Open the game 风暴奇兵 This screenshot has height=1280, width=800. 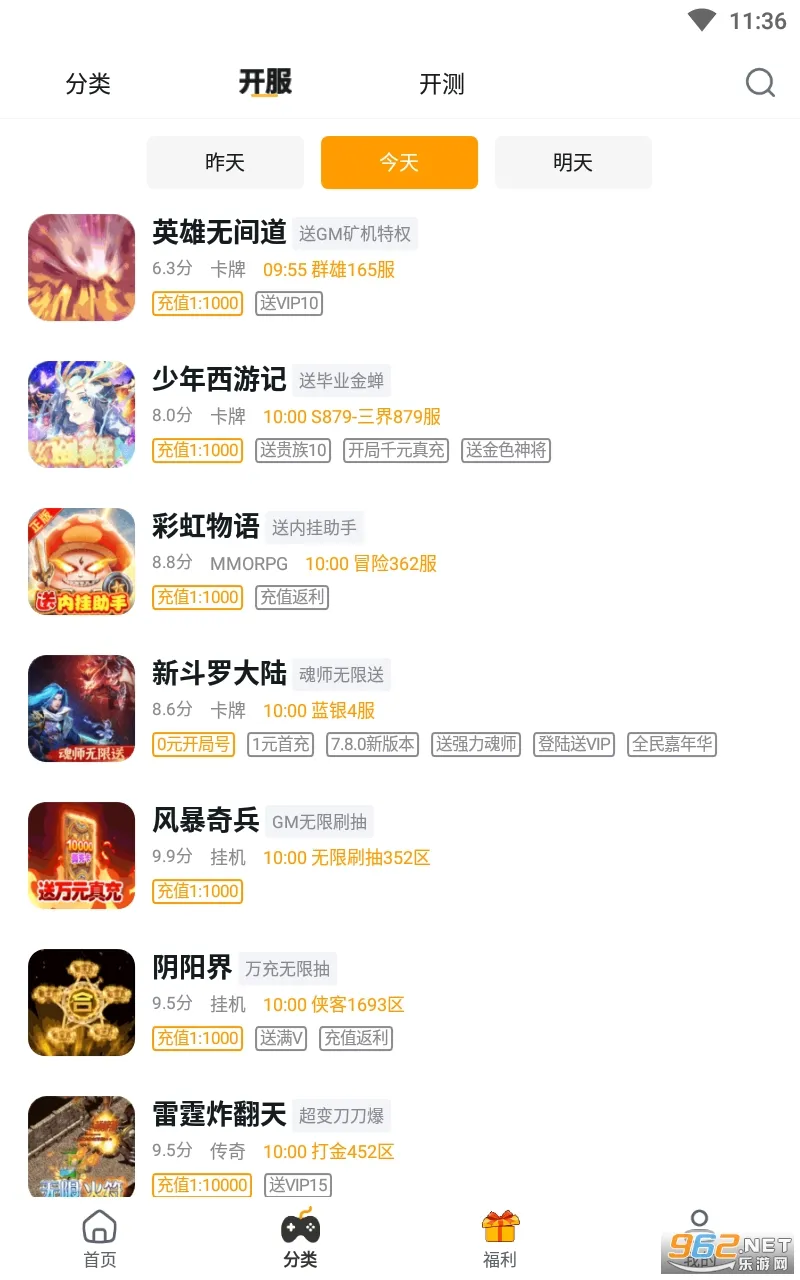click(x=205, y=821)
